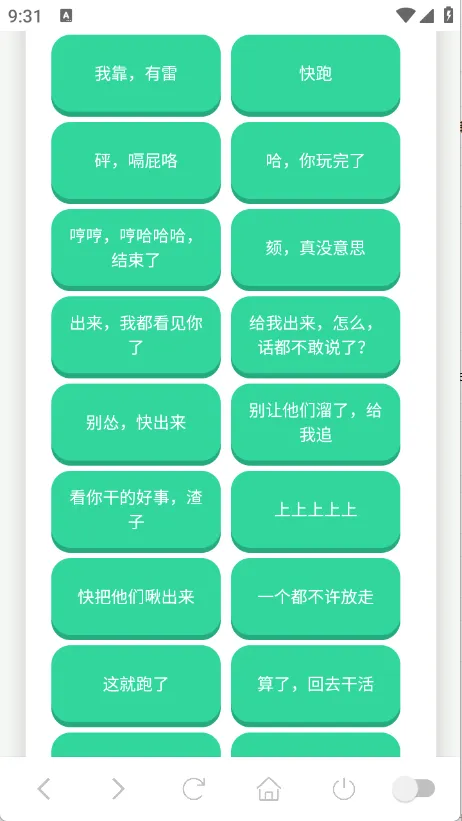Tap the 我靠，有雷 sound button

click(136, 75)
